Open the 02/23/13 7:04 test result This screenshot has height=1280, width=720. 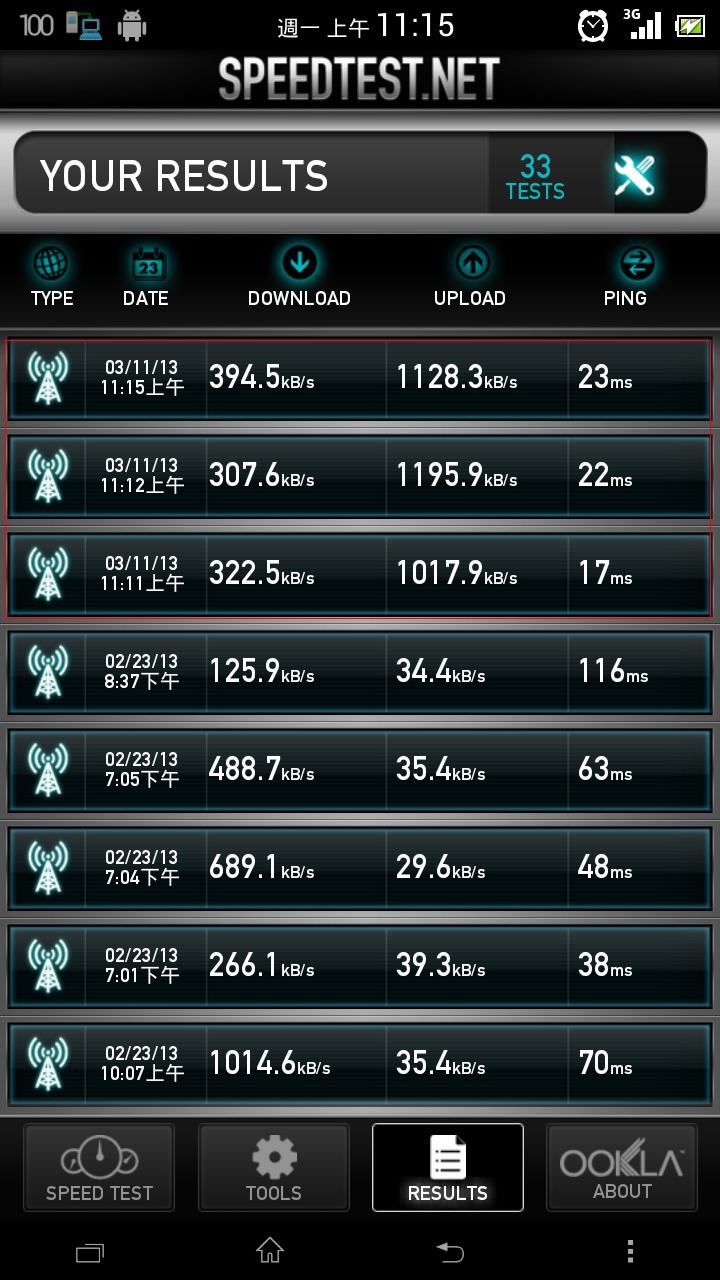point(360,868)
